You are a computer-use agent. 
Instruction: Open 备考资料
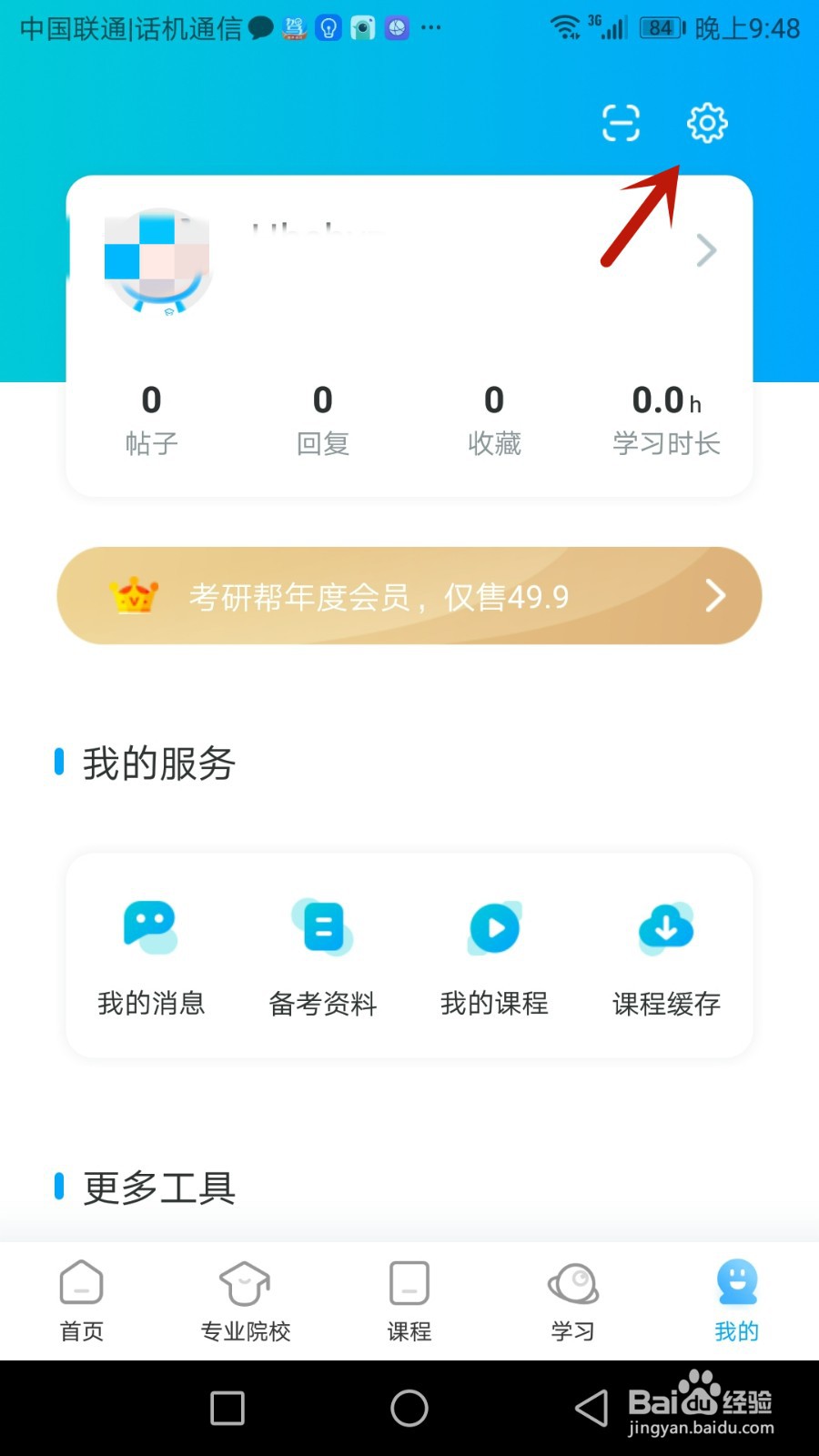click(x=323, y=957)
